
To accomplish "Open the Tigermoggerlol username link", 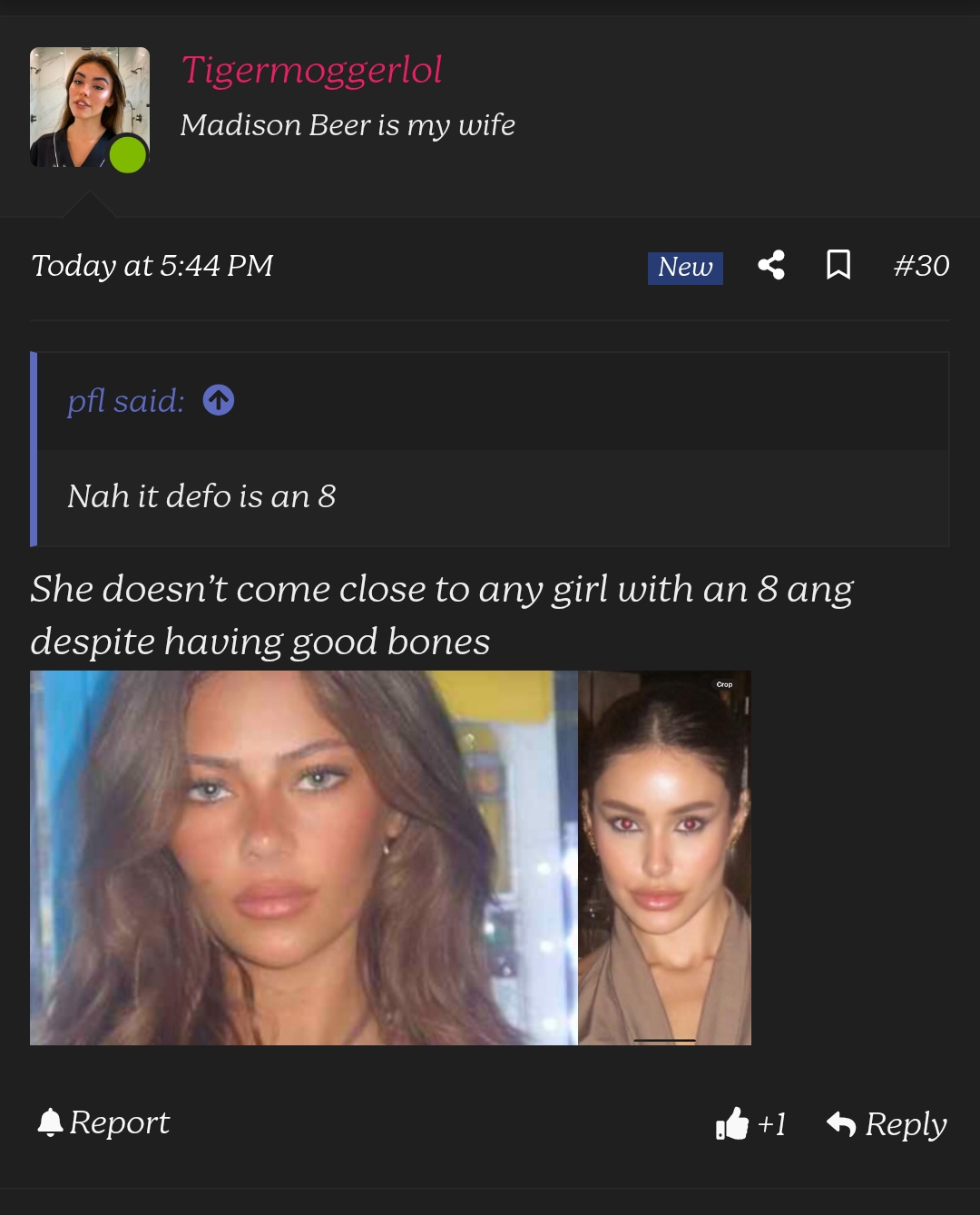I will [311, 70].
